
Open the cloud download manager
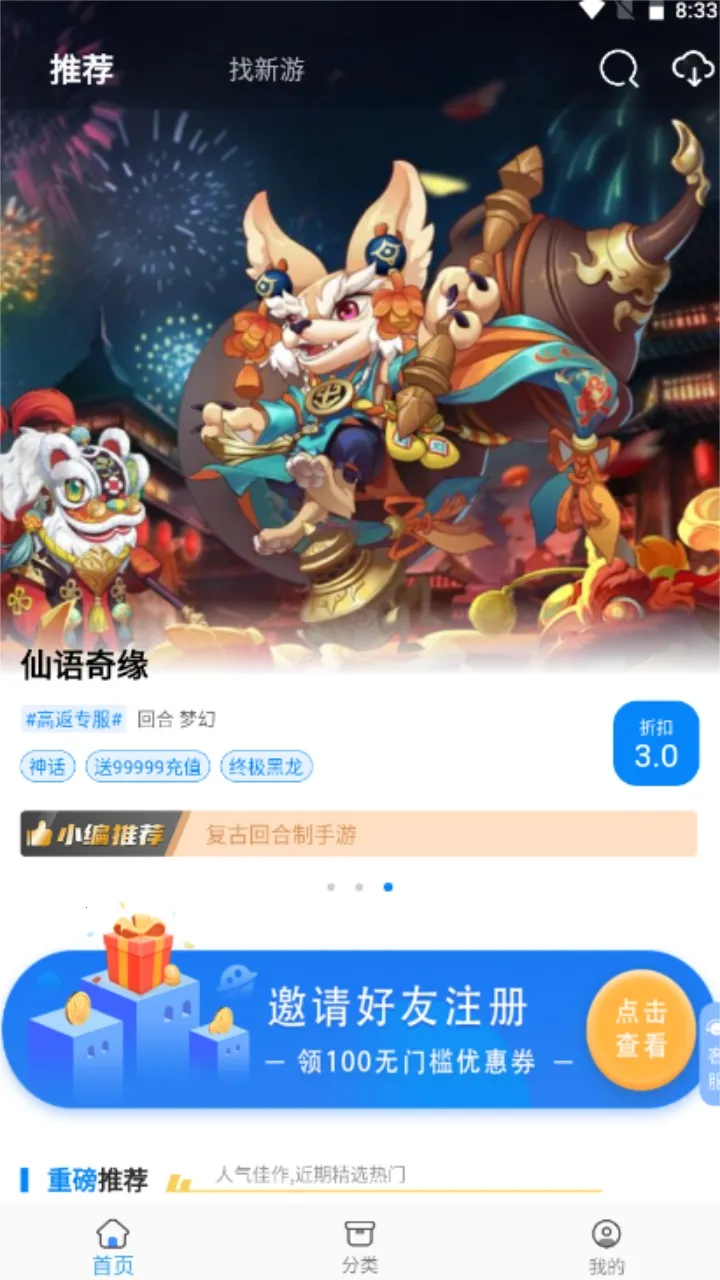[x=693, y=70]
